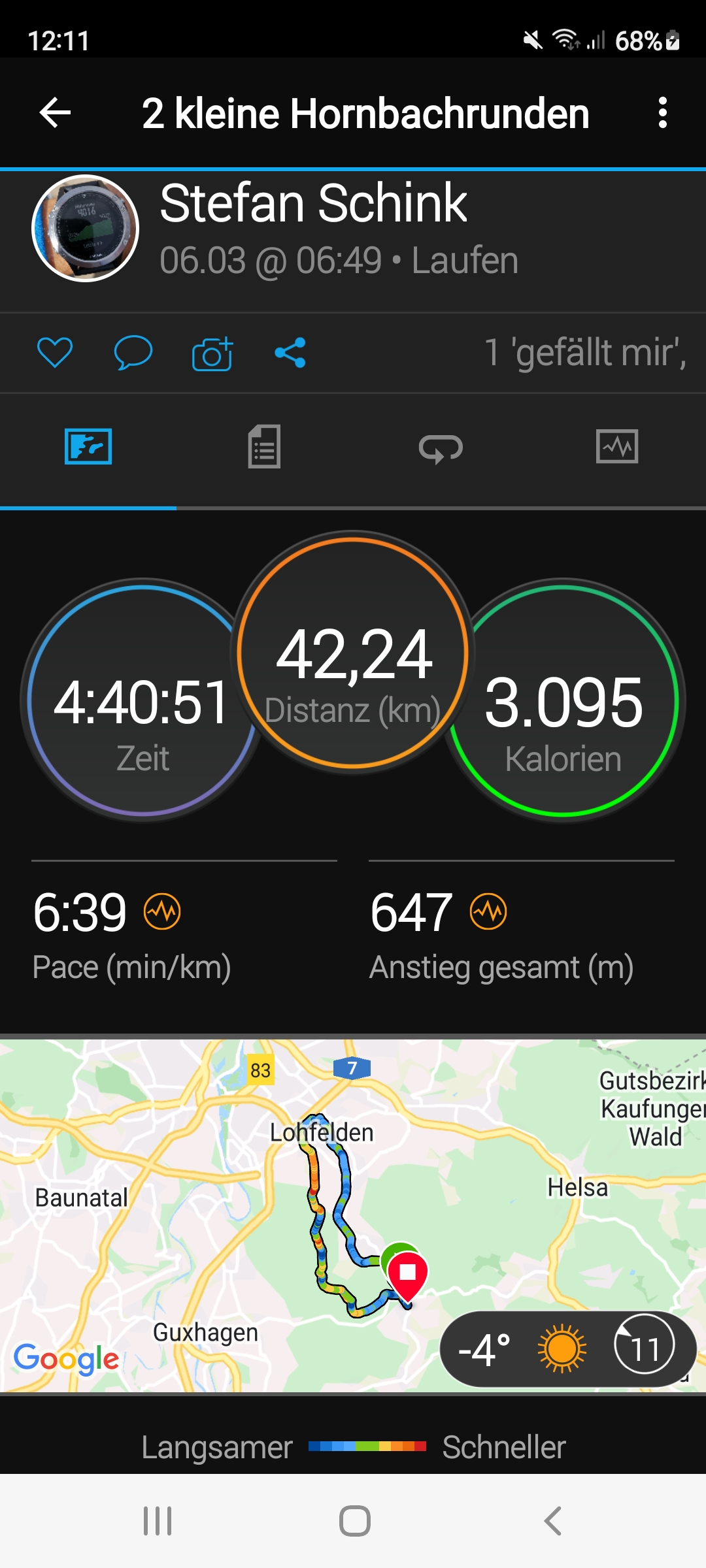706x1568 pixels.
Task: Go back using the app bar arrow
Action: tap(56, 113)
